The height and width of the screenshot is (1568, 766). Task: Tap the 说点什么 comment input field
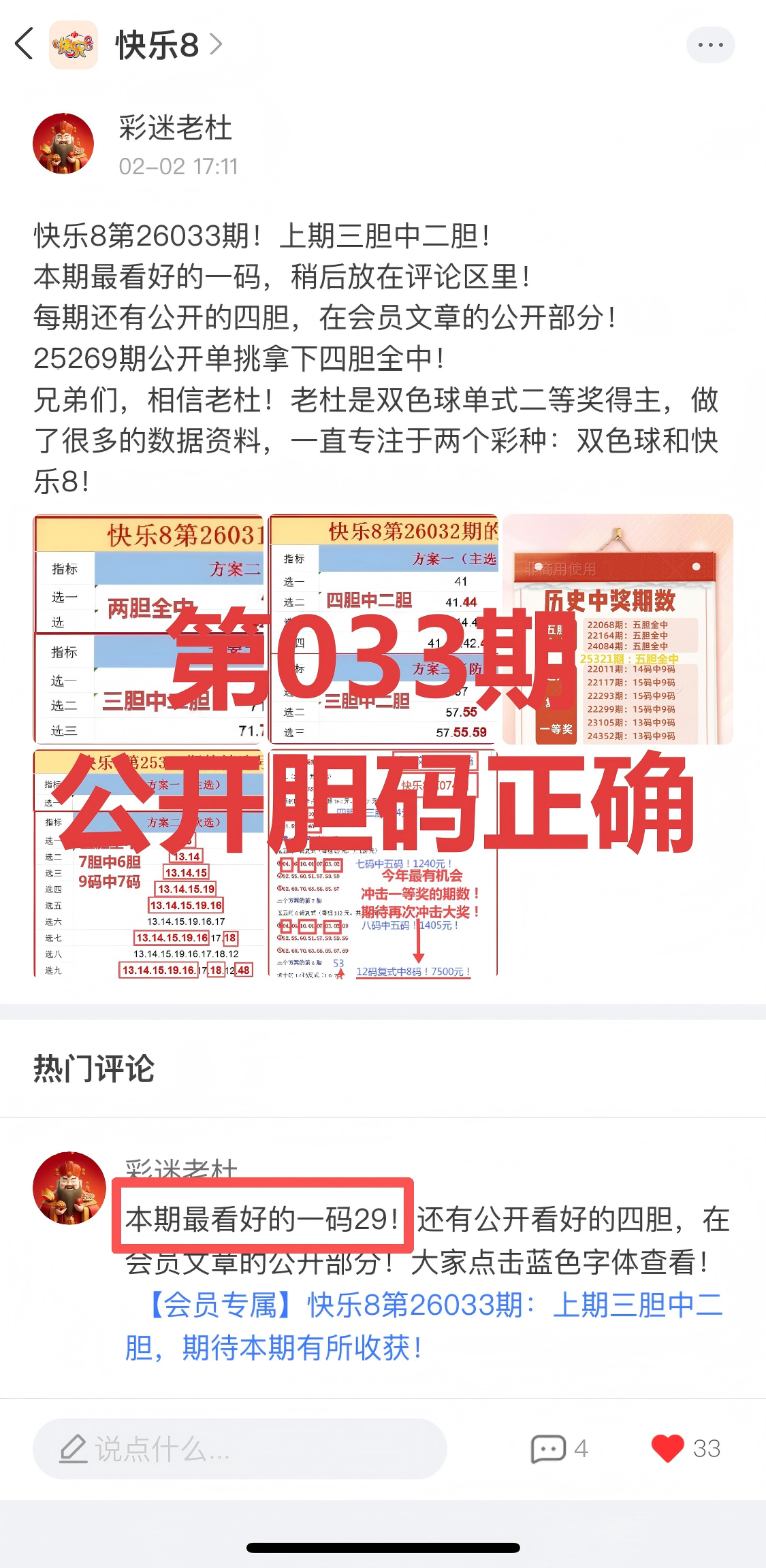tap(240, 1448)
